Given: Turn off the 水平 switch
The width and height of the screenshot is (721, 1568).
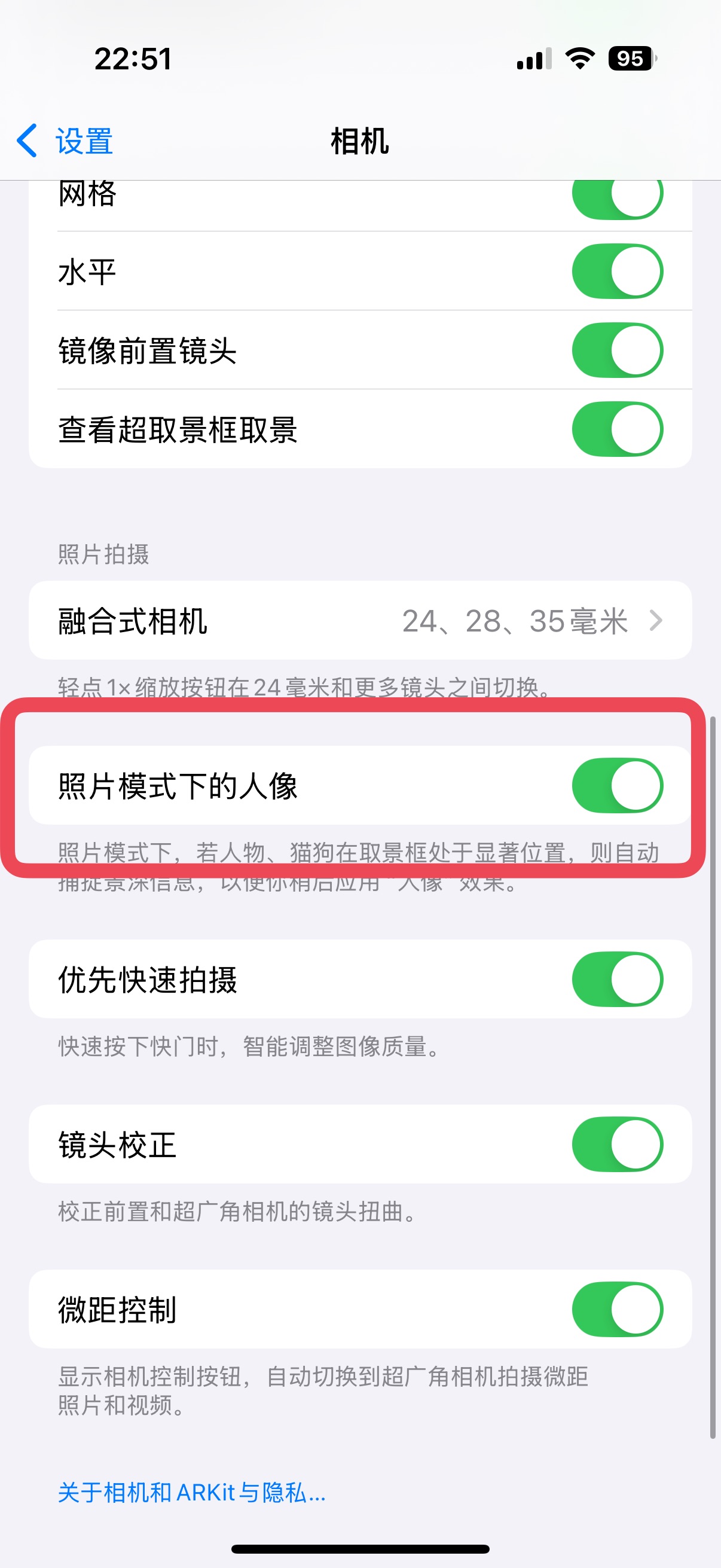Looking at the screenshot, I should 617,271.
